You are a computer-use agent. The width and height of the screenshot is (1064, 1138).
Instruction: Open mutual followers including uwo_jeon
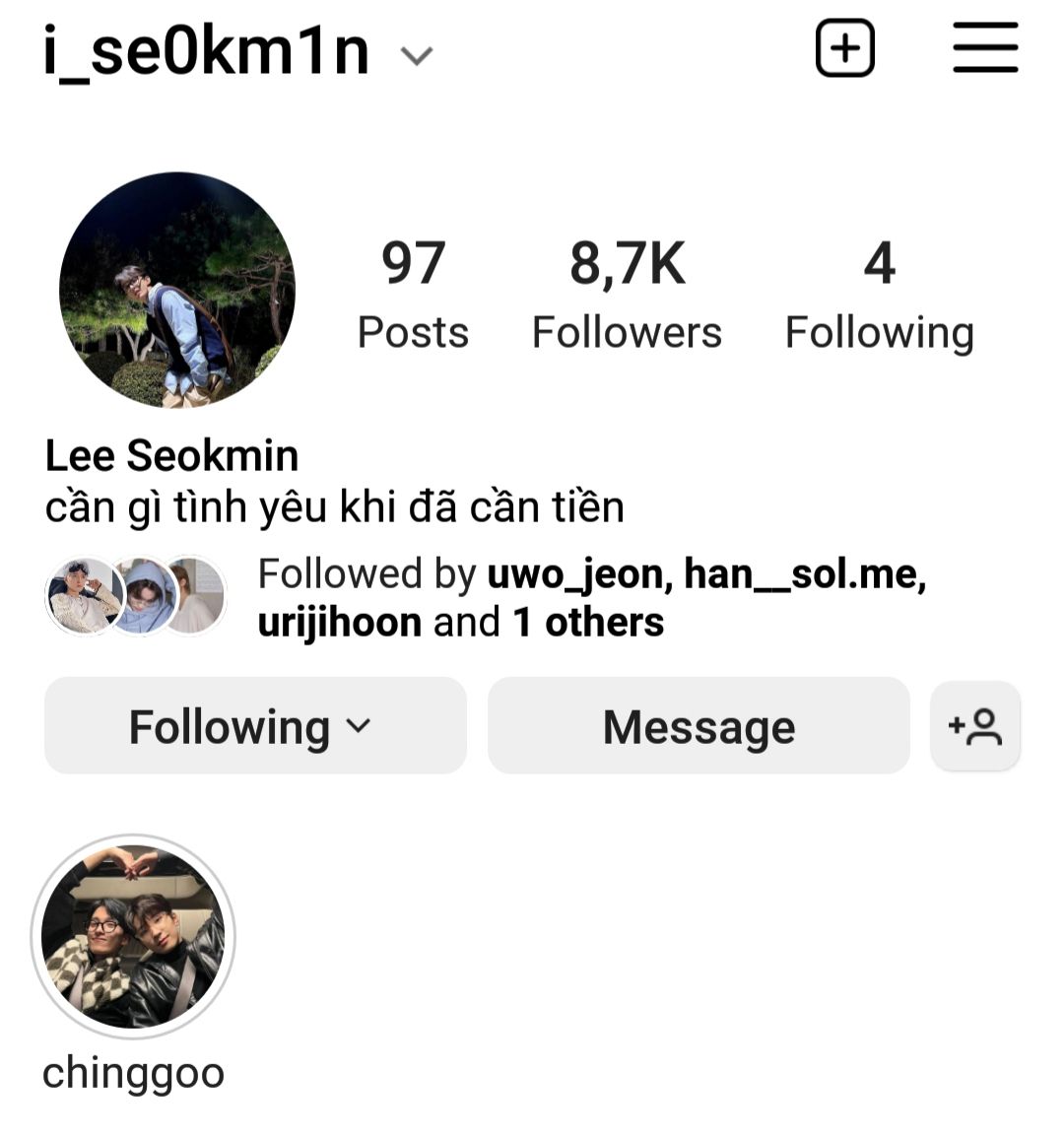591,597
